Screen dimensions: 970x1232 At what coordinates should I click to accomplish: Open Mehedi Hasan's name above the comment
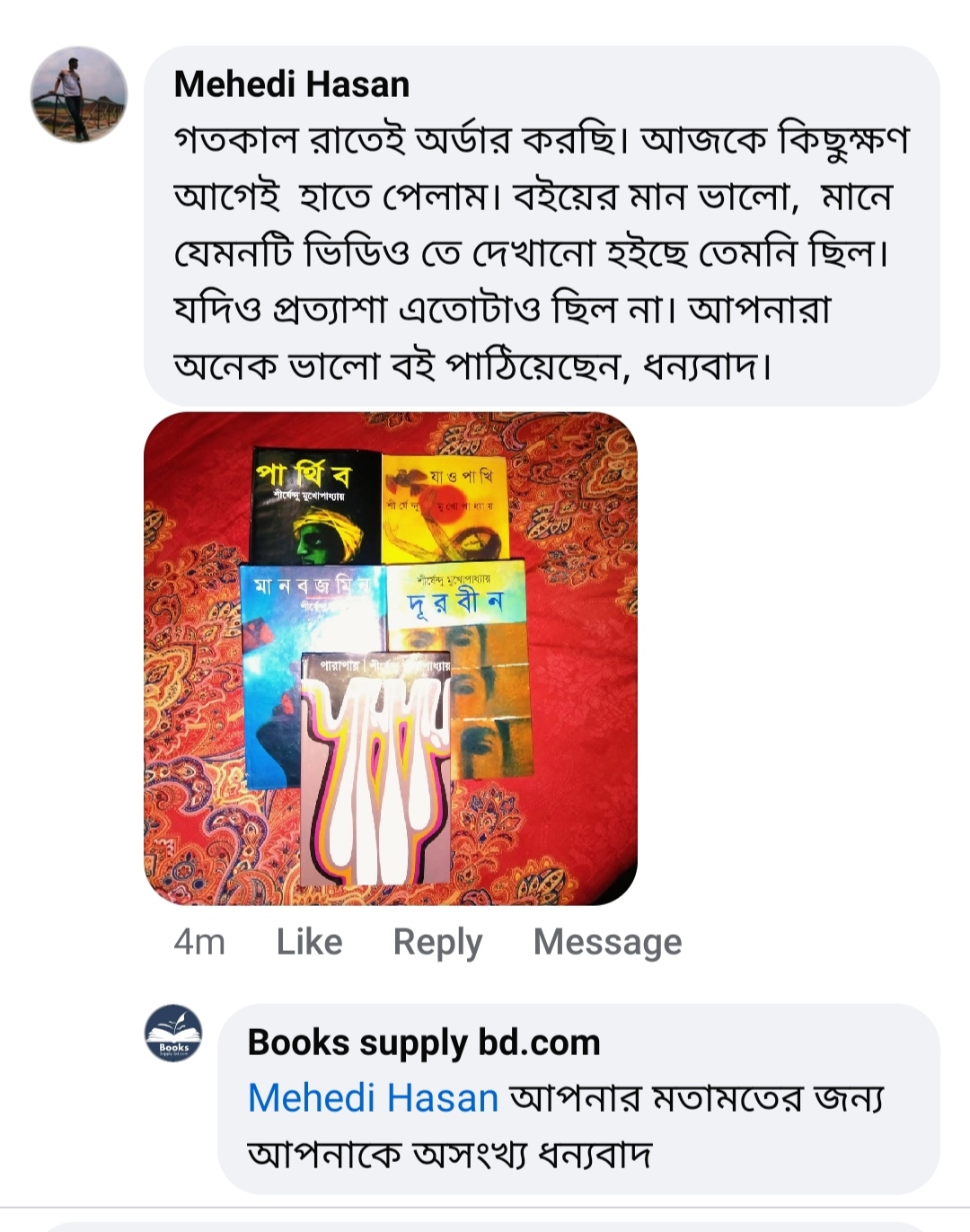pos(292,84)
